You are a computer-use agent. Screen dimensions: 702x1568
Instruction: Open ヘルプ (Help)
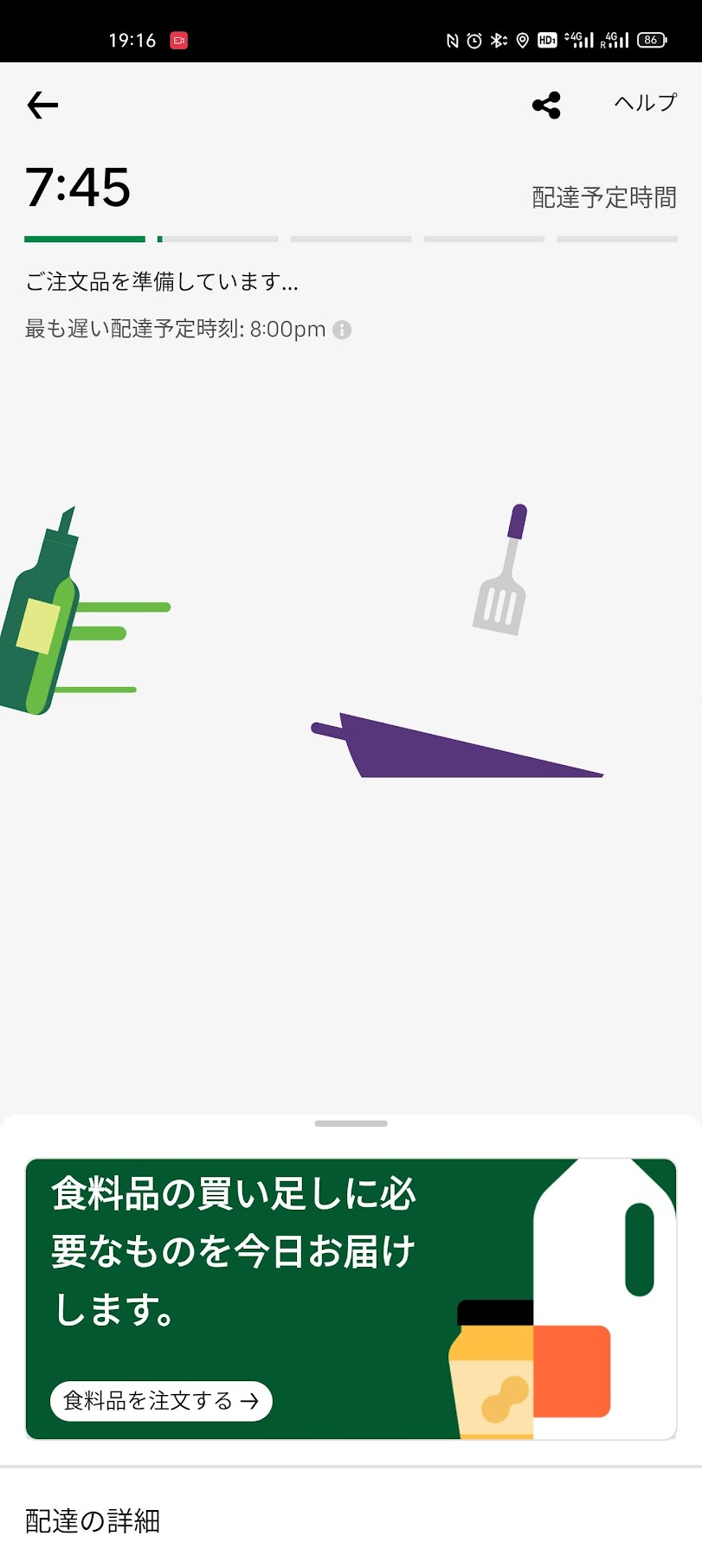tap(645, 103)
